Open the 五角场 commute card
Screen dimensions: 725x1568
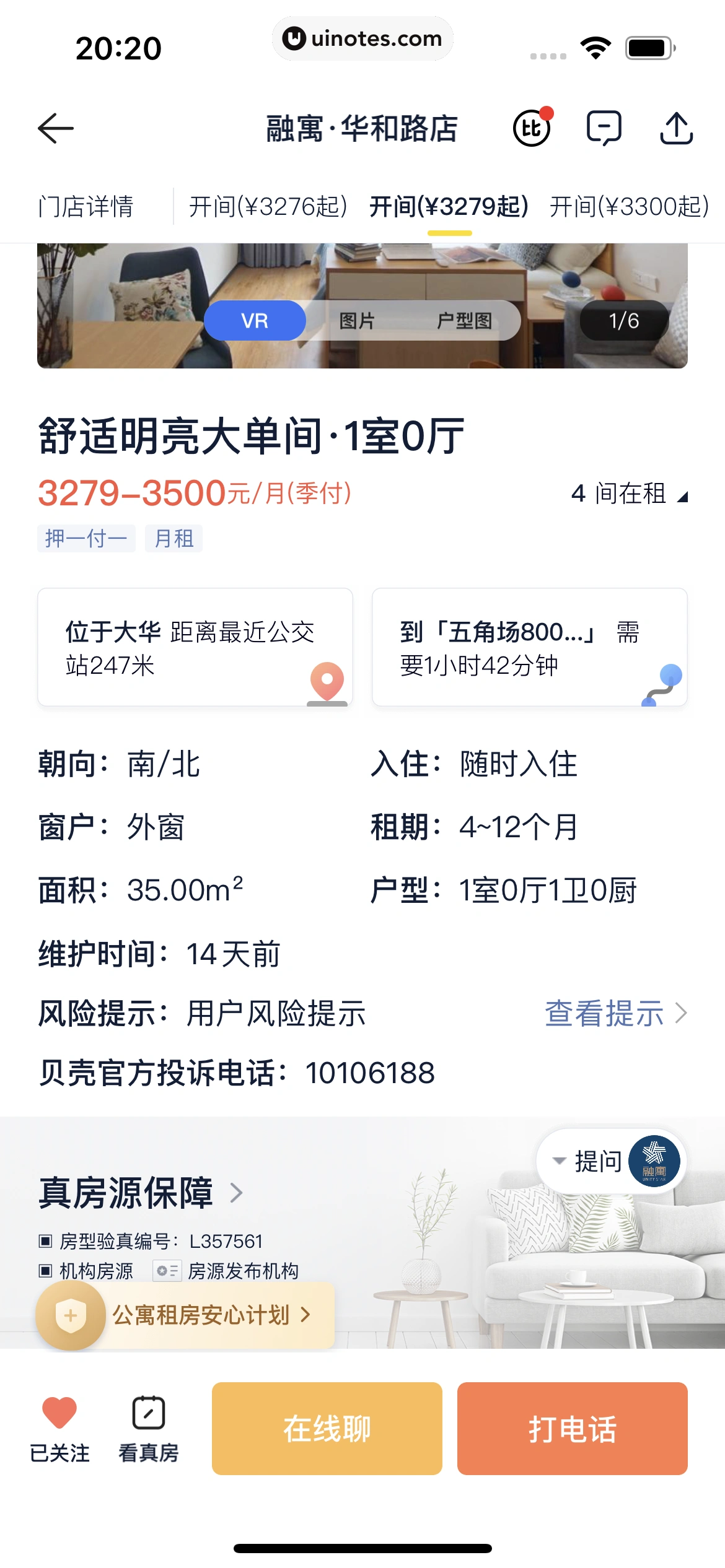[529, 647]
